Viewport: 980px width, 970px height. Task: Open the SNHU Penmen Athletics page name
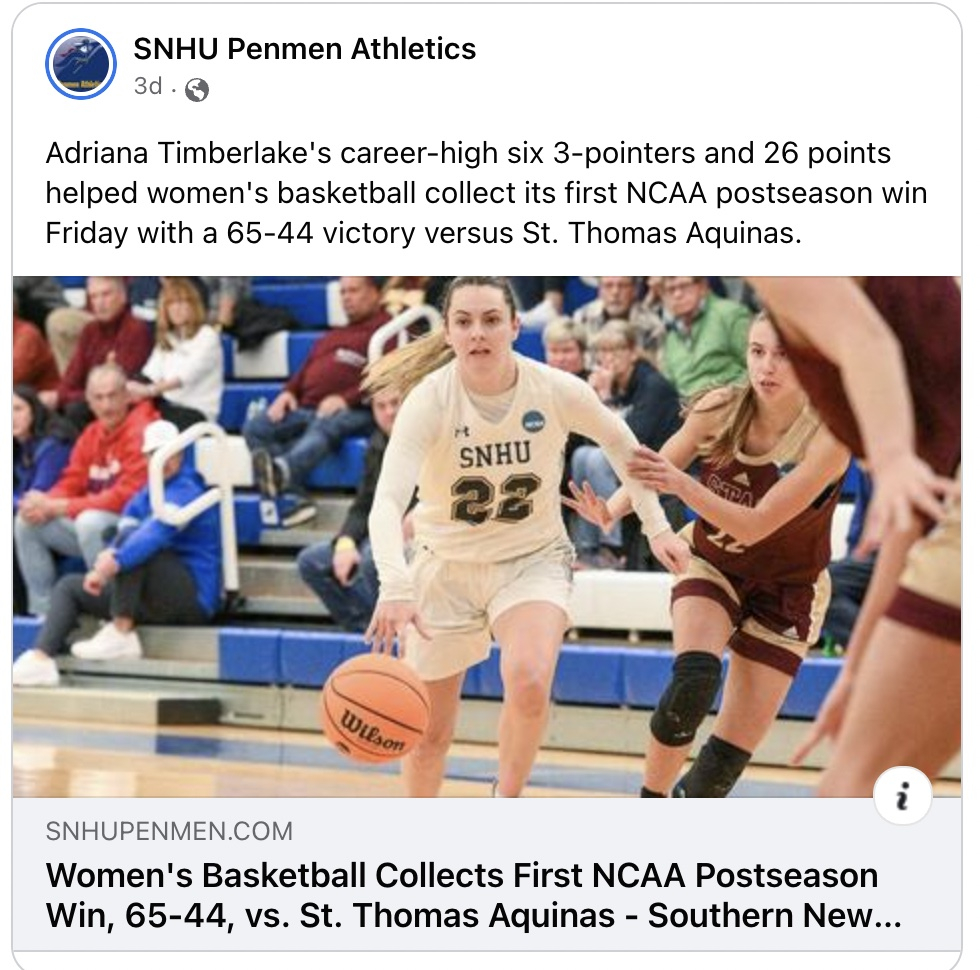305,49
